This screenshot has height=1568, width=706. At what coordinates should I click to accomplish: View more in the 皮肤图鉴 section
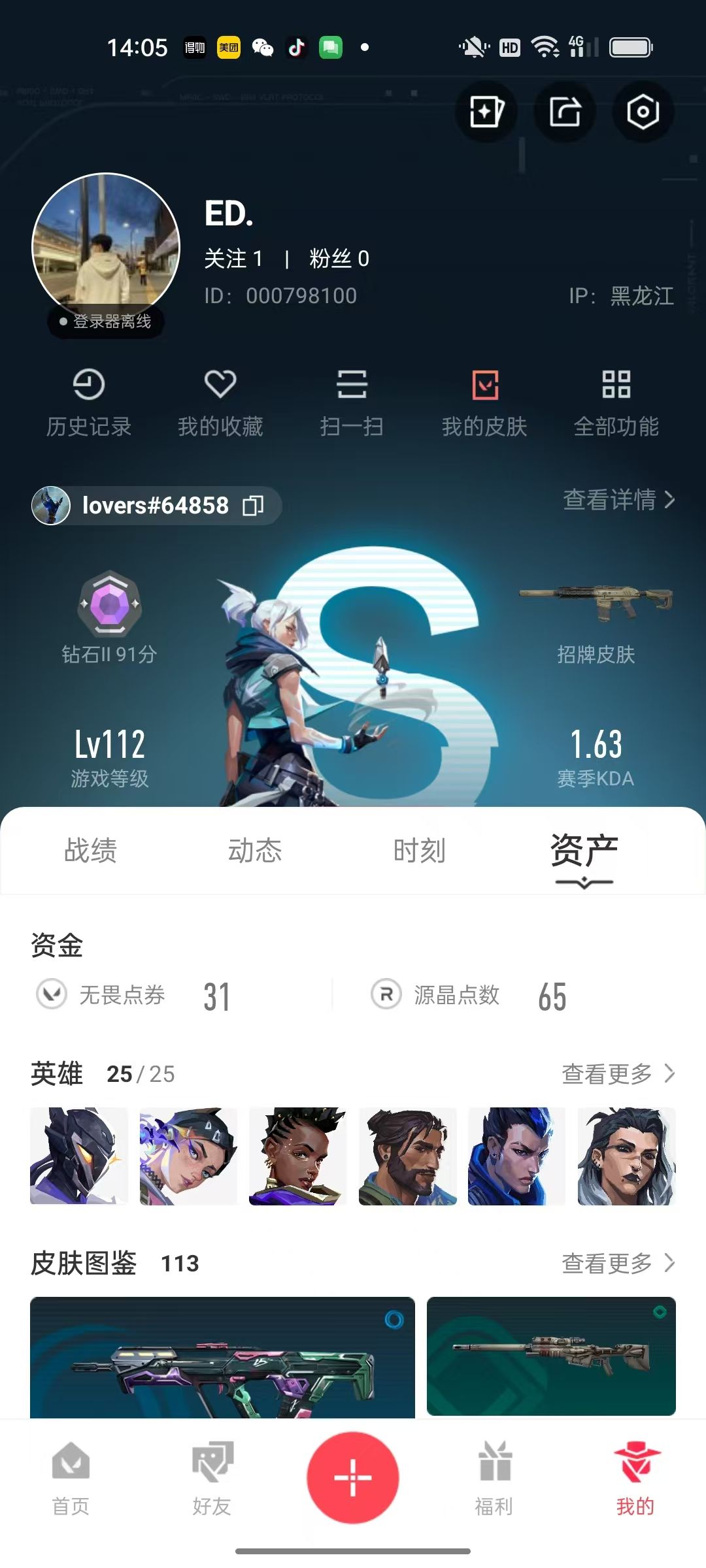tap(618, 1263)
